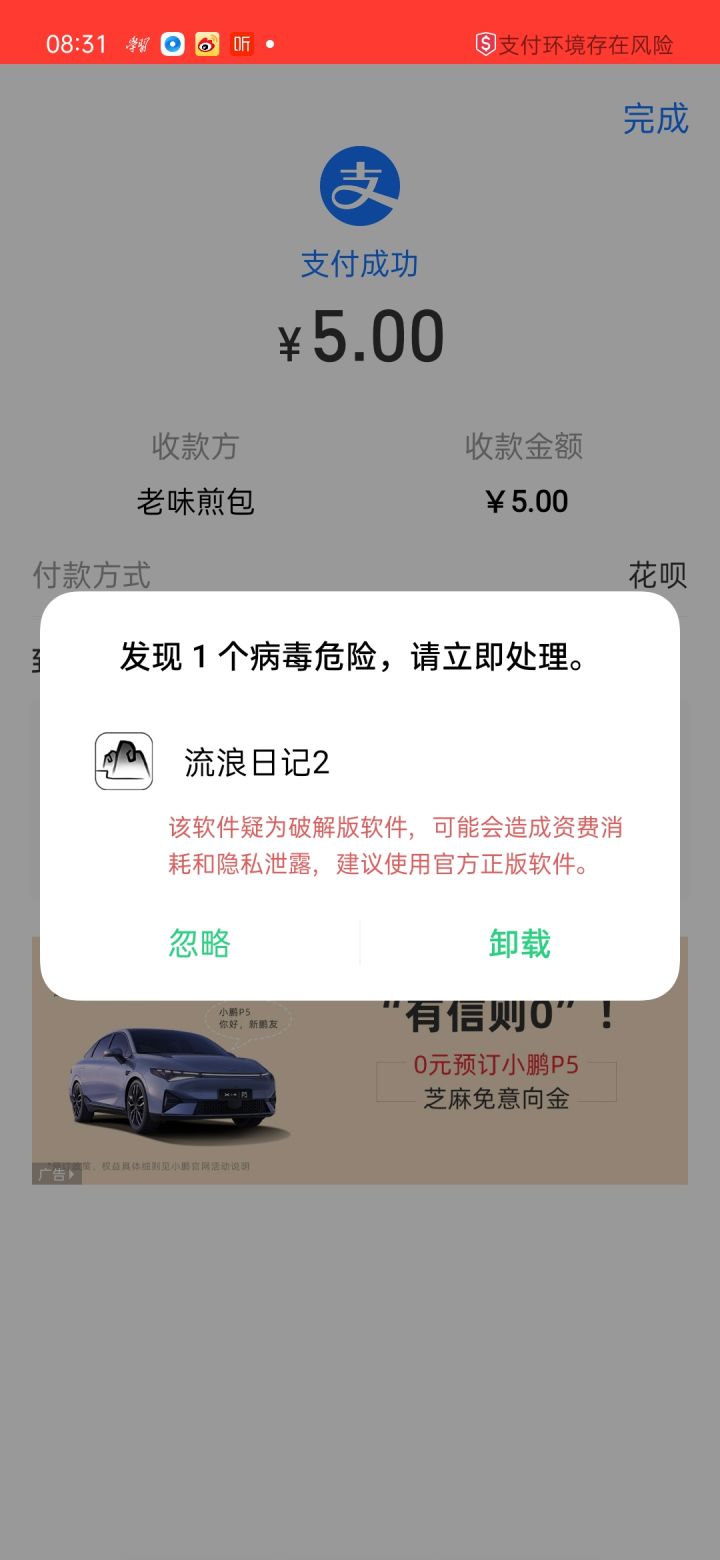Tap 完成 to finish the payment
This screenshot has width=720, height=1560.
(655, 119)
